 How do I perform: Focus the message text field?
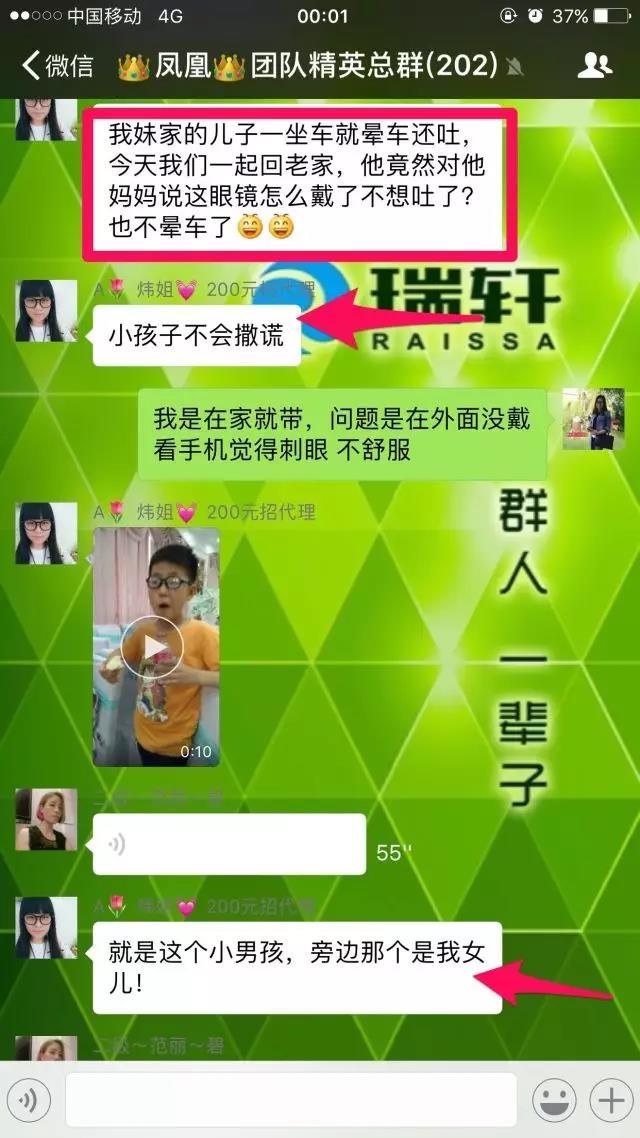click(x=290, y=1101)
